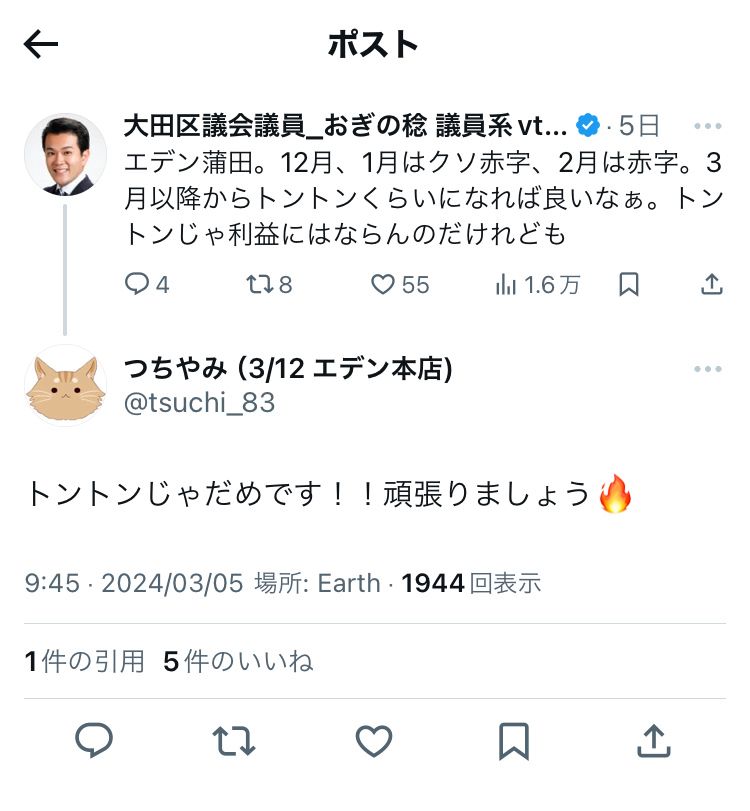Viewport: 750px width, 811px height.
Task: View the 1件の引用 quotes list
Action: (x=84, y=662)
